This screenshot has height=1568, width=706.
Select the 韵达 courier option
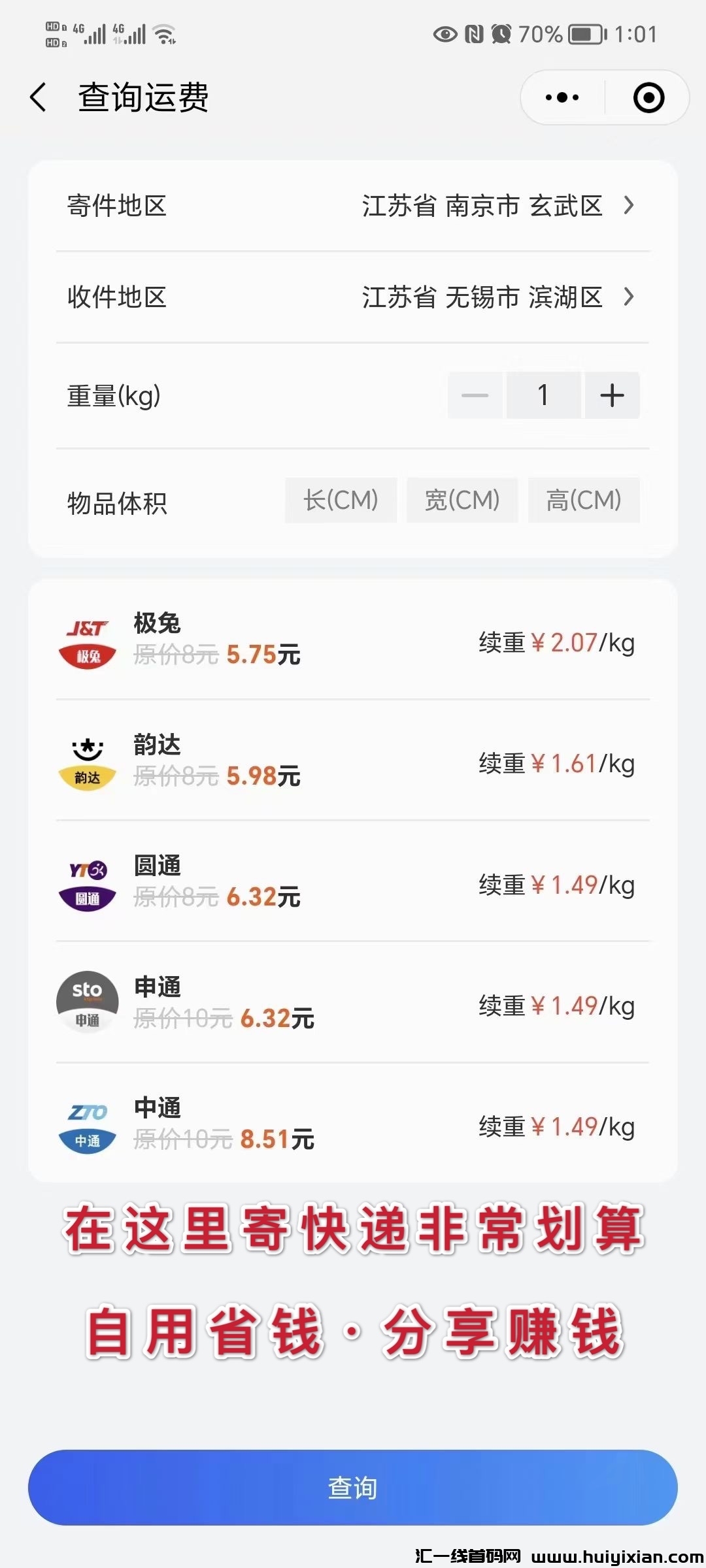click(353, 762)
